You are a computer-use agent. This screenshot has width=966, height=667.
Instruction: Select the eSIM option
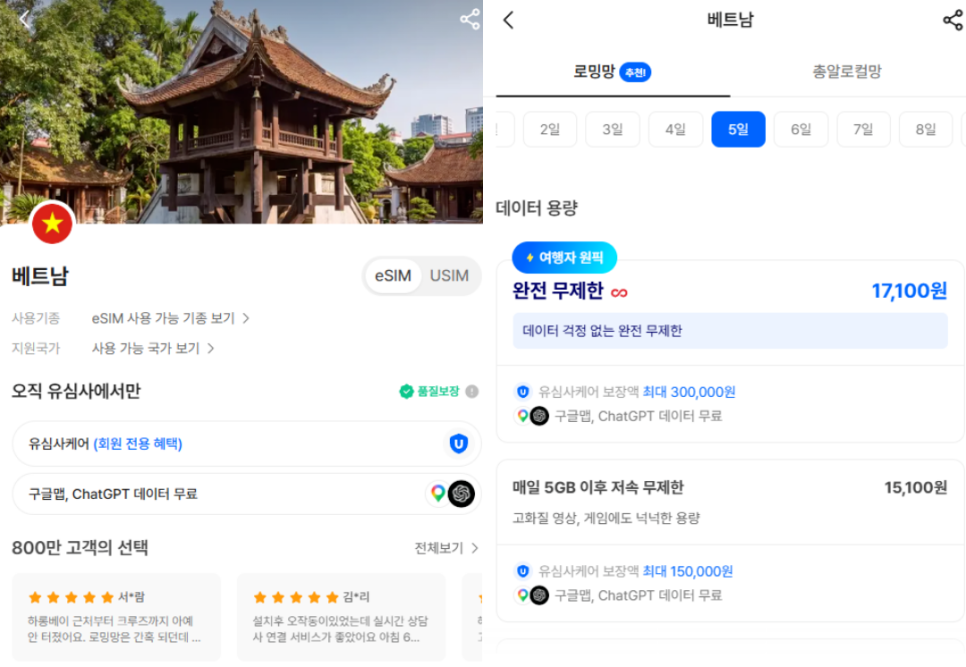392,276
